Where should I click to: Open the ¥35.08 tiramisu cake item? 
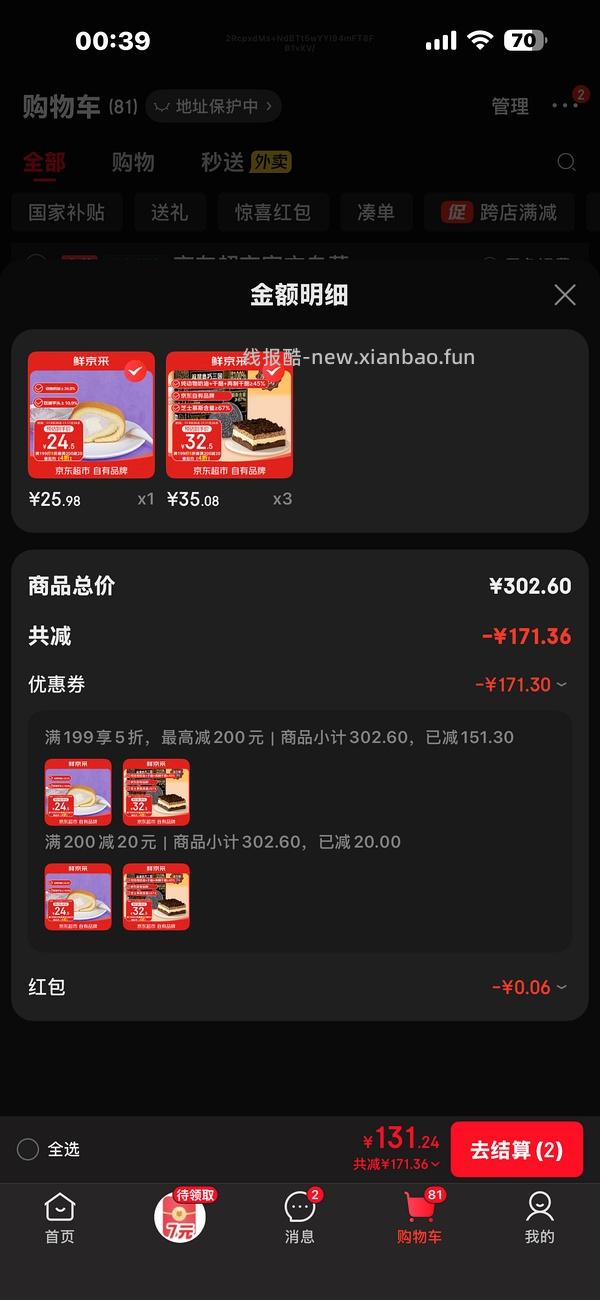tap(229, 415)
